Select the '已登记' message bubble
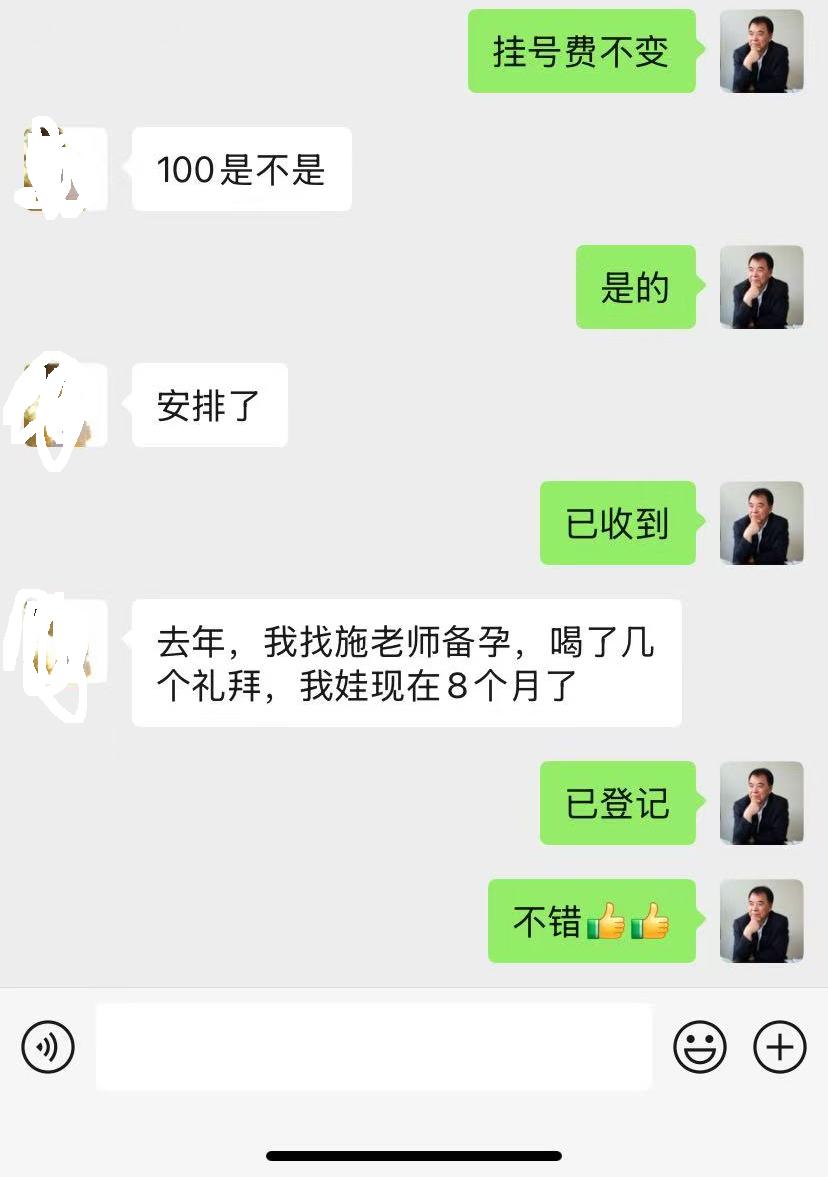This screenshot has width=828, height=1177. click(617, 803)
